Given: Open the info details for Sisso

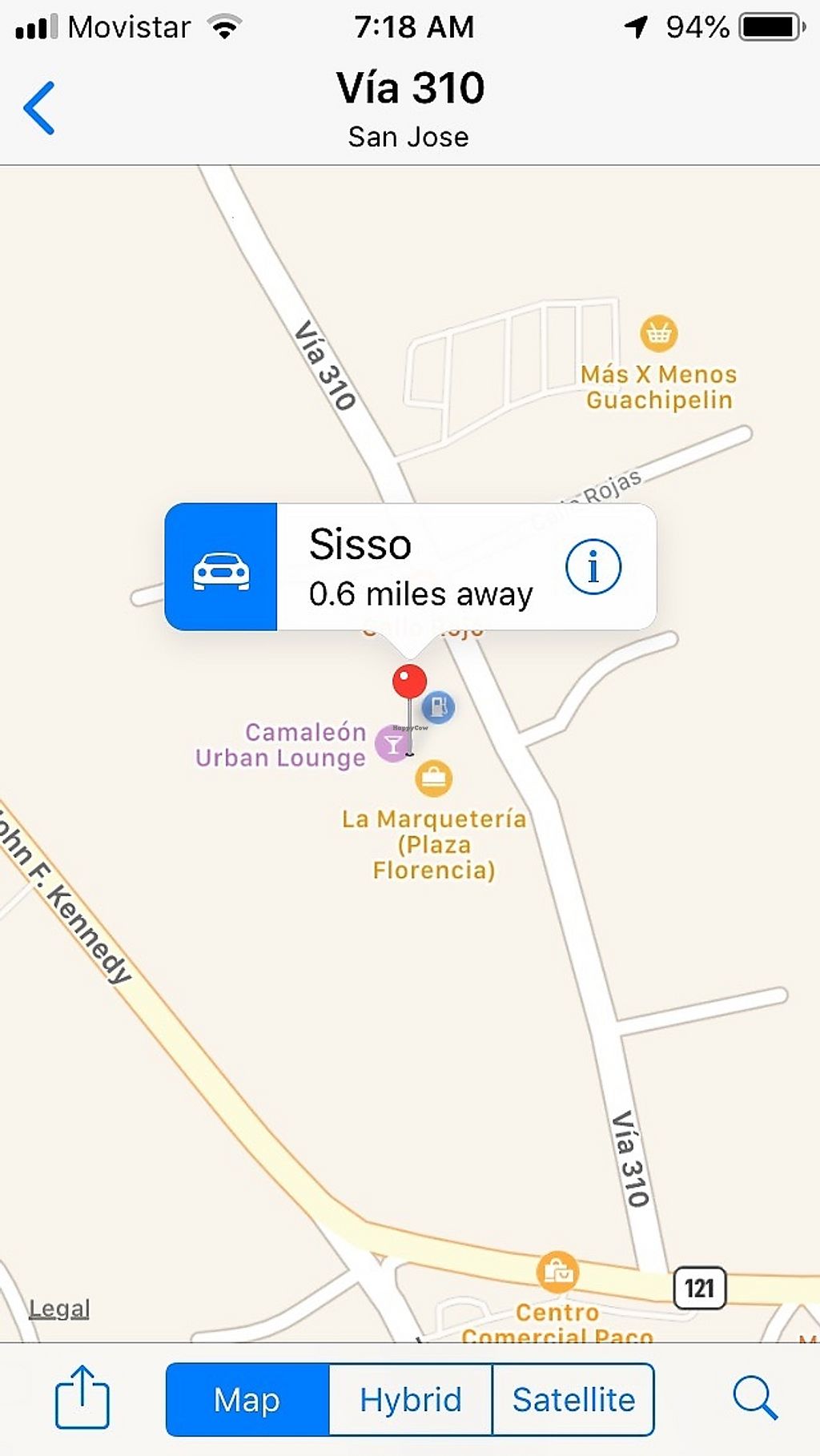Looking at the screenshot, I should (593, 567).
